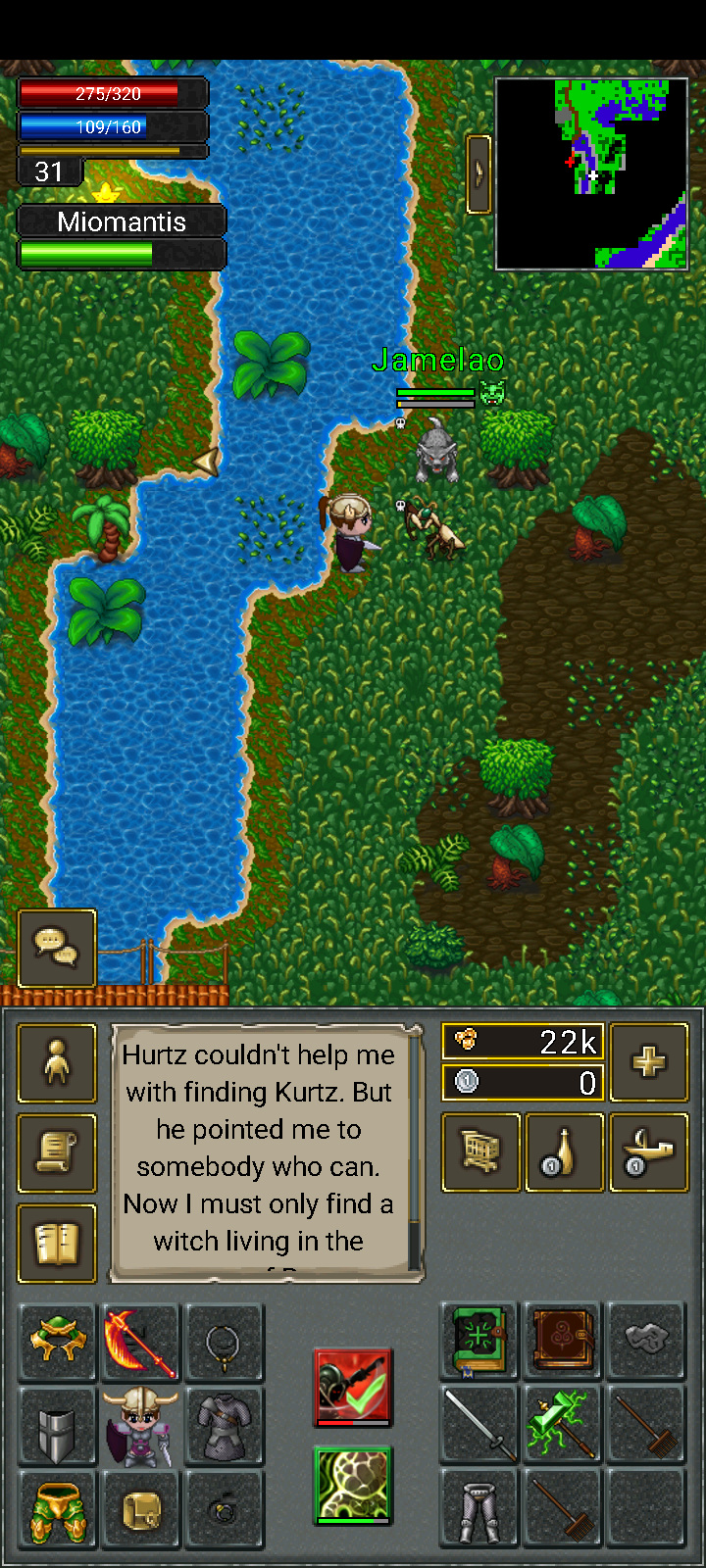Select the steel sword in inventory
This screenshot has height=1568, width=706.
[479, 1425]
